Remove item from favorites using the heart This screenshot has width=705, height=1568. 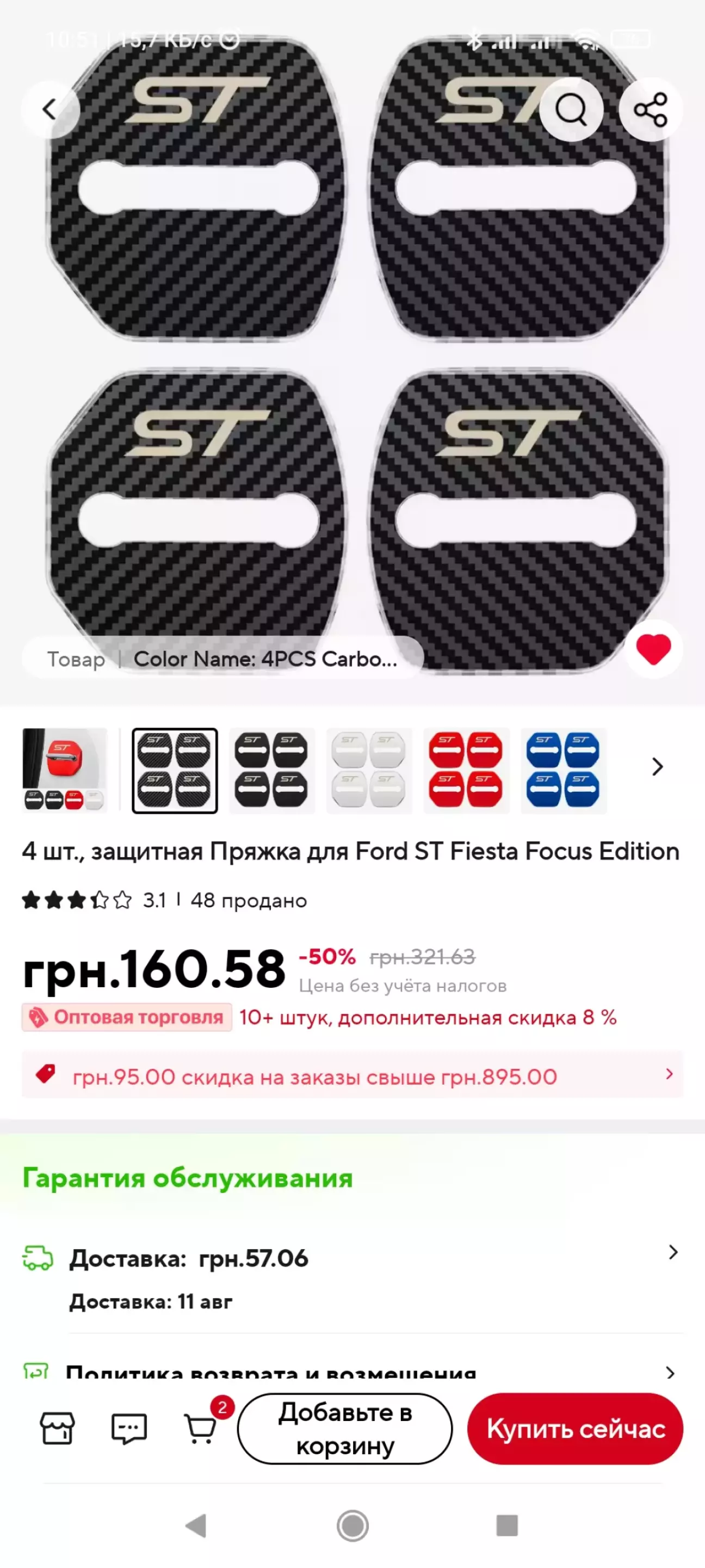click(x=653, y=649)
